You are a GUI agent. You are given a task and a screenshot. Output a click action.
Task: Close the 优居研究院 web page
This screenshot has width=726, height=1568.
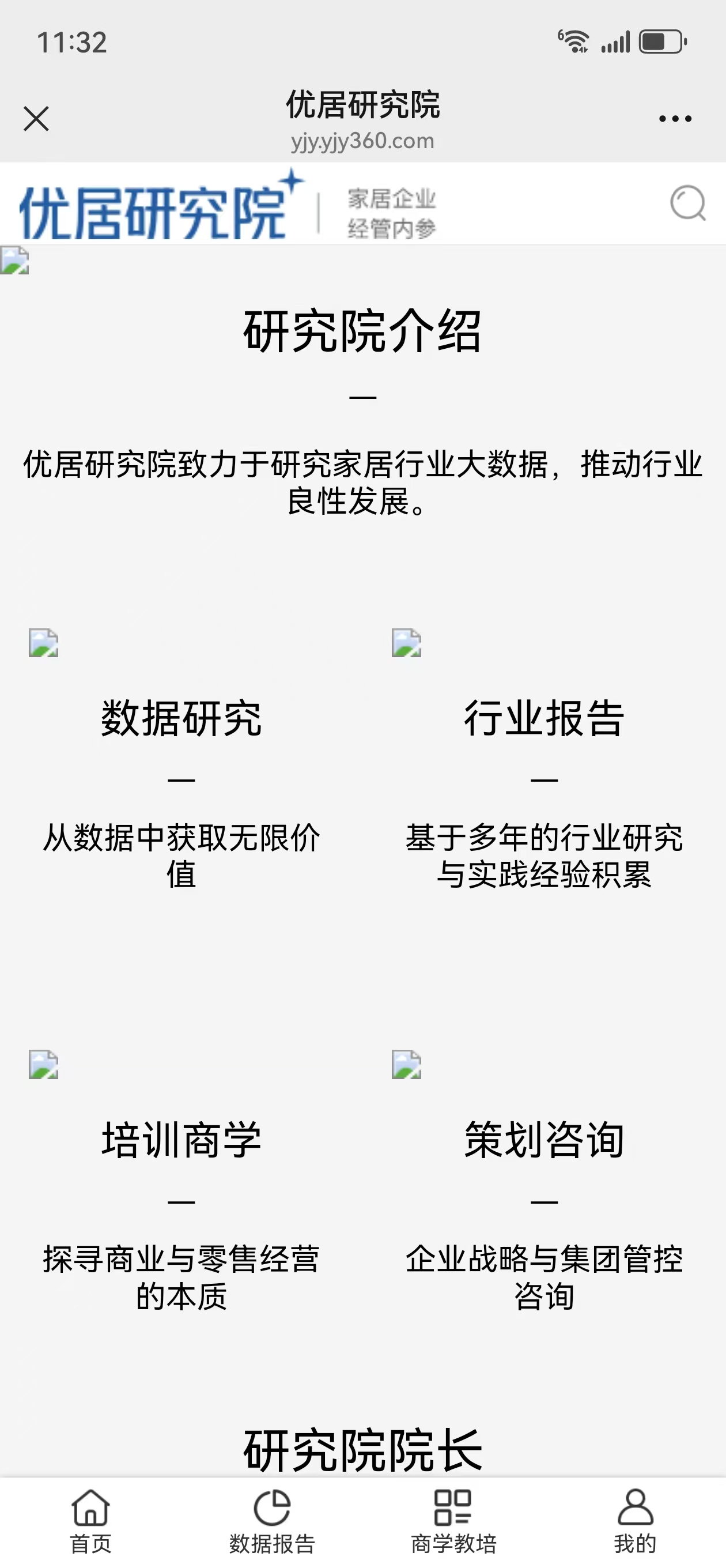(x=36, y=119)
